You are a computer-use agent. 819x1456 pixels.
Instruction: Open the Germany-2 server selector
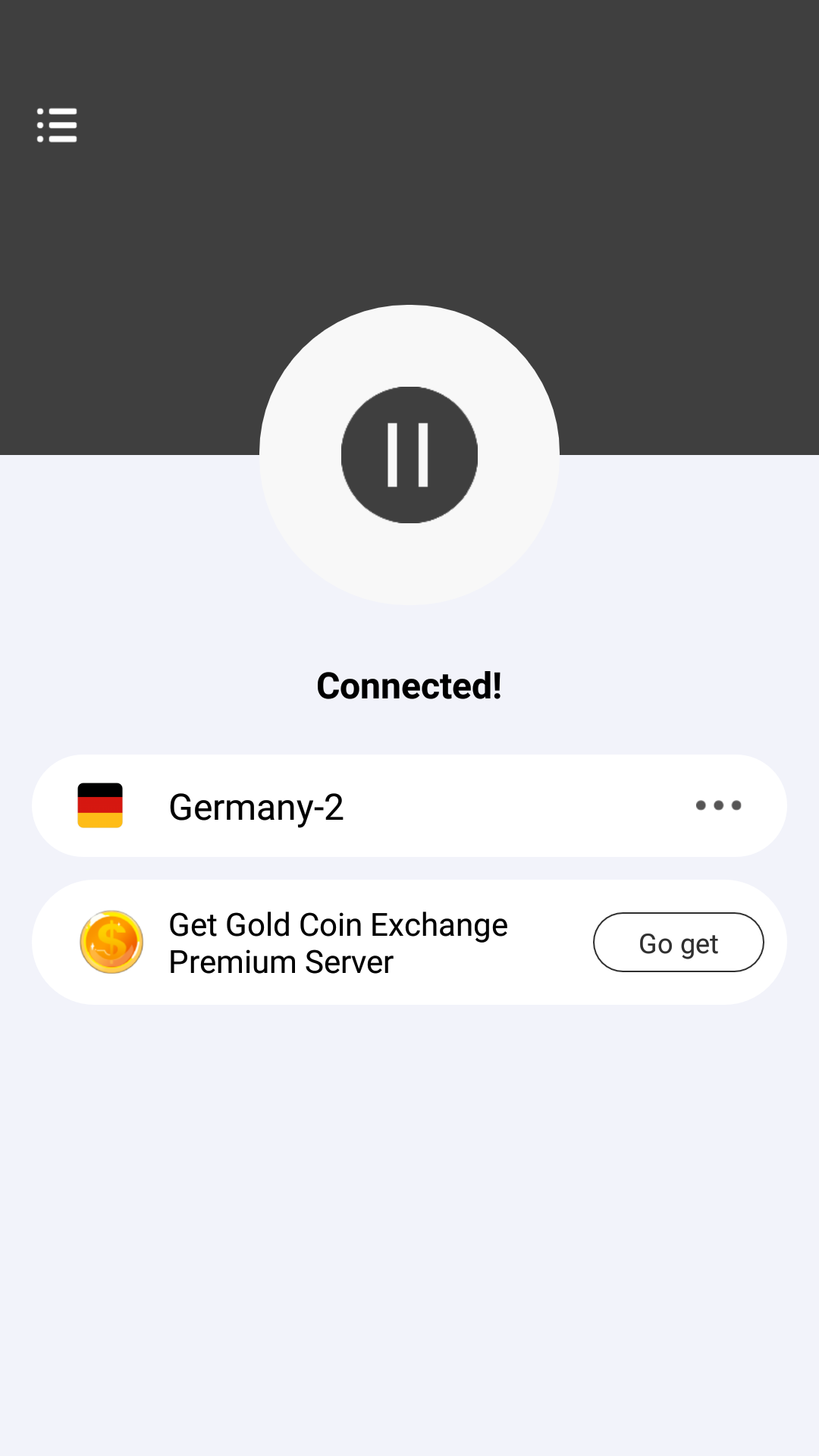409,805
